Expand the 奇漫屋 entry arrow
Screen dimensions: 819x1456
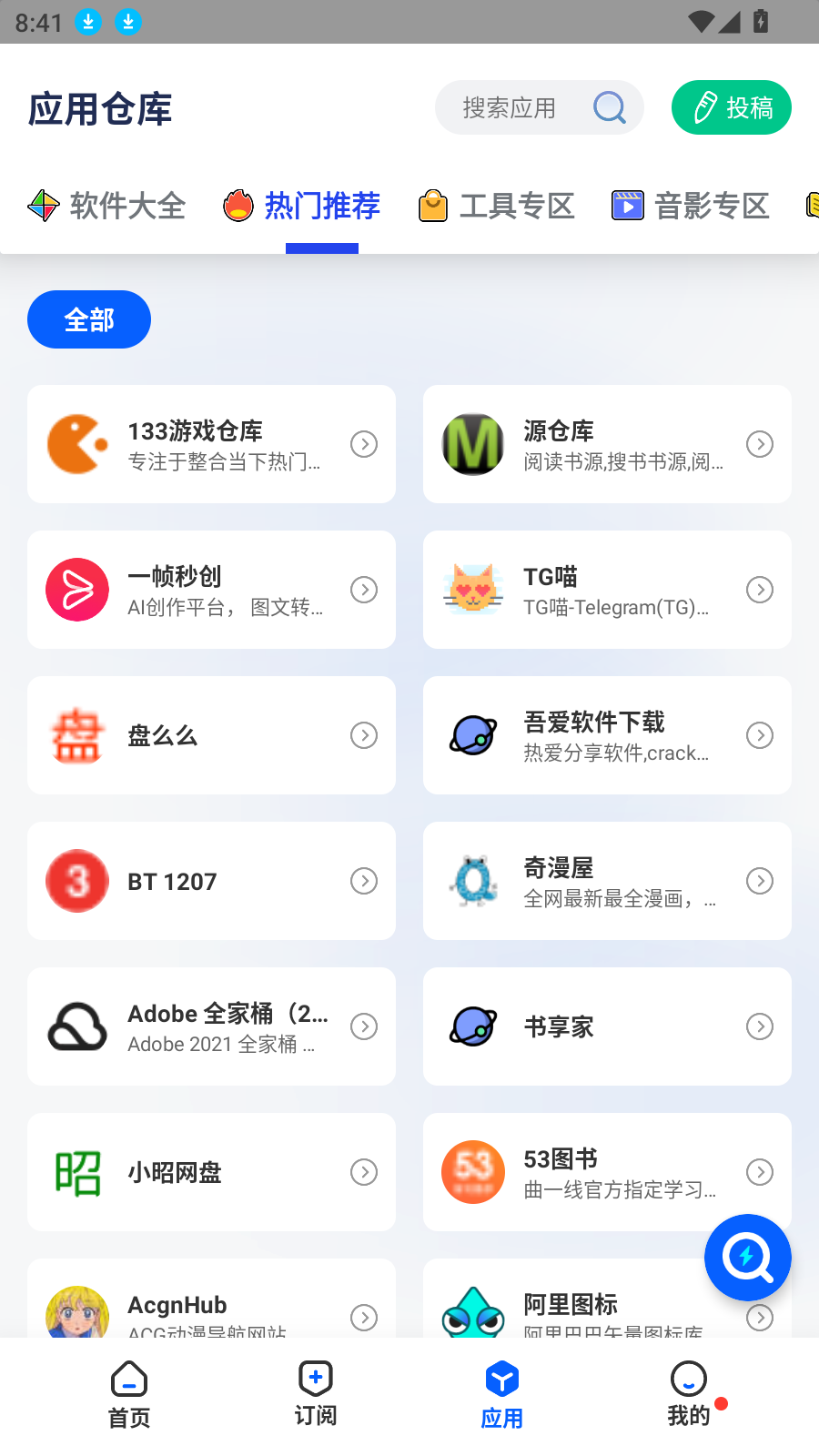tap(760, 881)
